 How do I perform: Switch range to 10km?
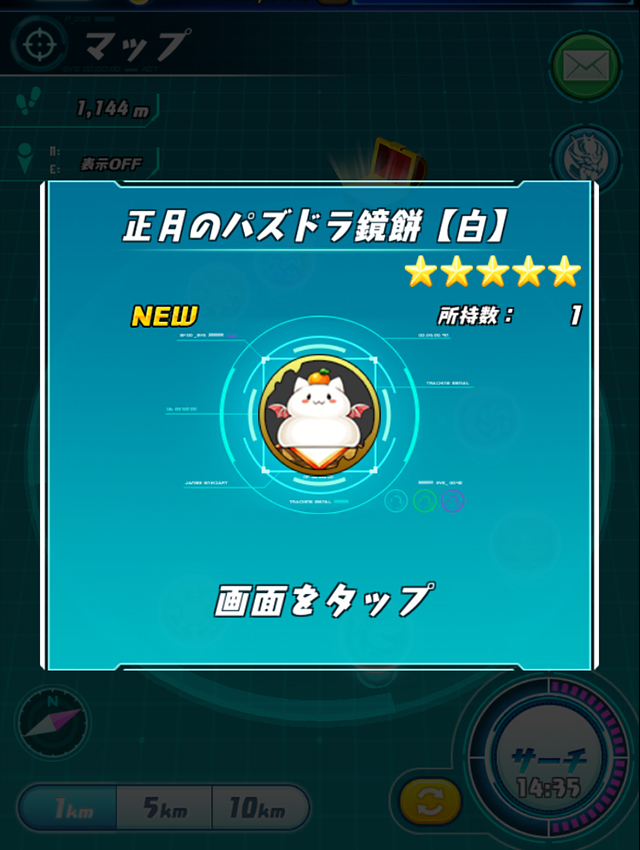pyautogui.click(x=260, y=808)
